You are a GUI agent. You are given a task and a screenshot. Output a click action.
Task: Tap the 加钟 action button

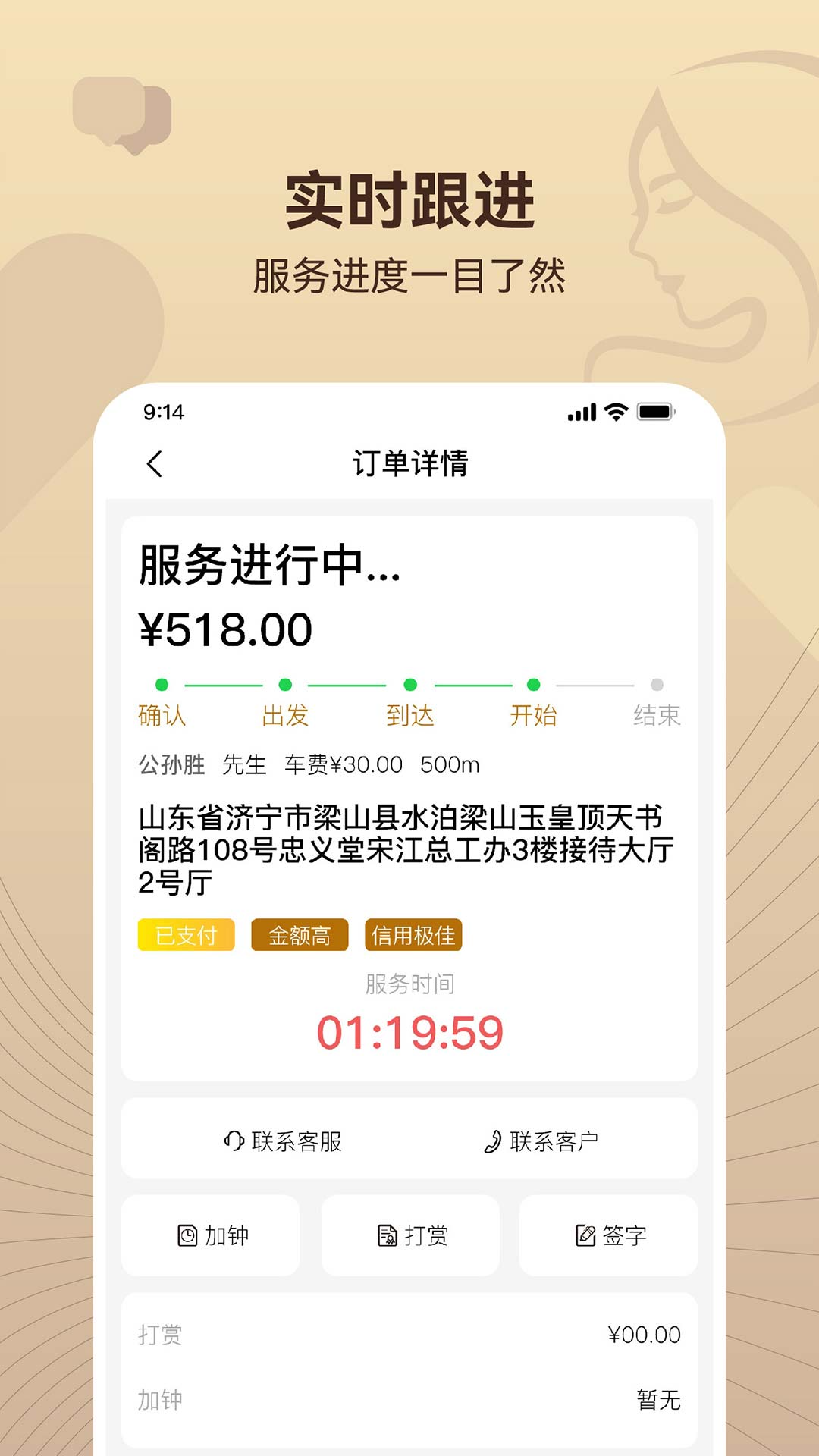point(210,1235)
